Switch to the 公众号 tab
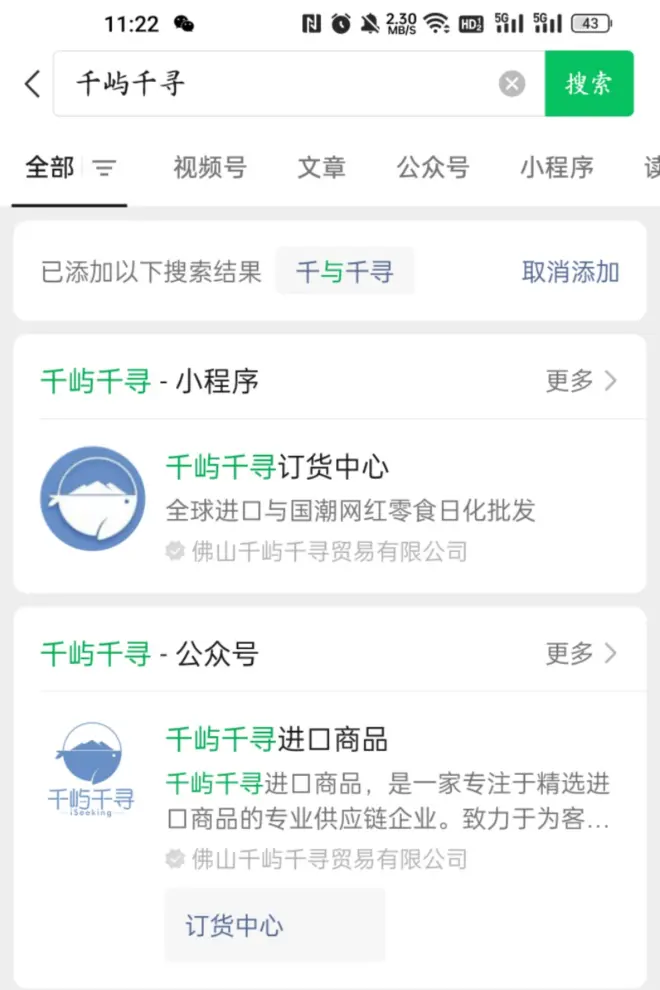 tap(432, 168)
